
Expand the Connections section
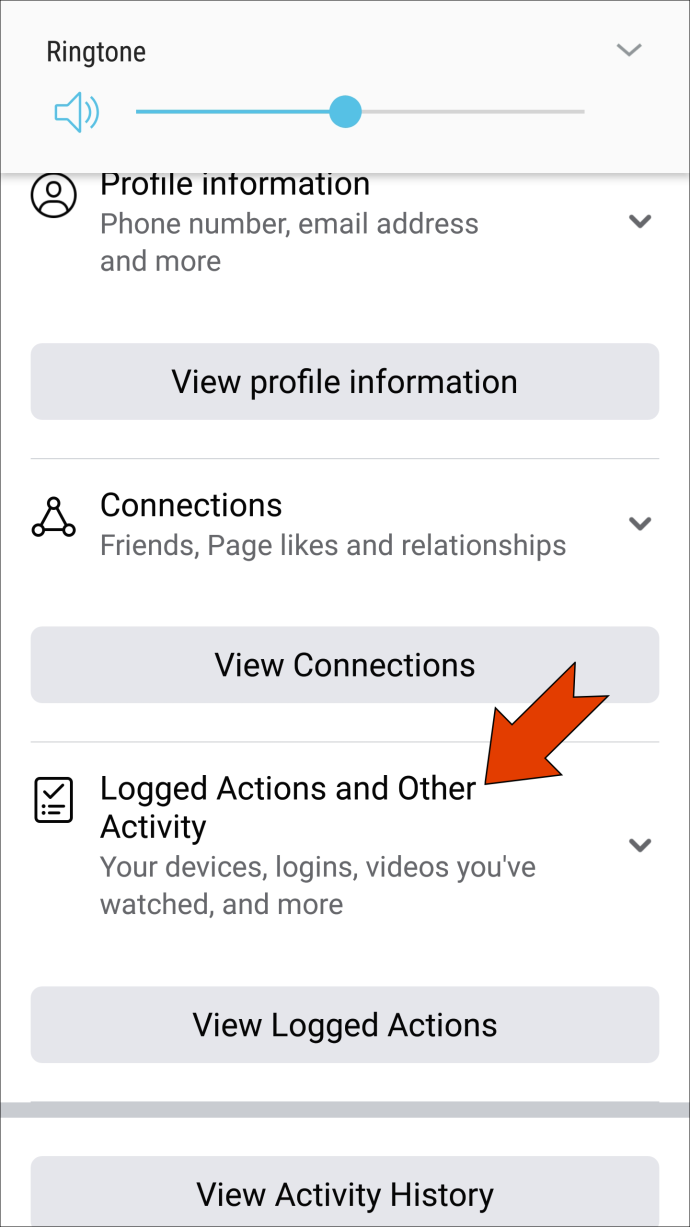click(x=640, y=523)
